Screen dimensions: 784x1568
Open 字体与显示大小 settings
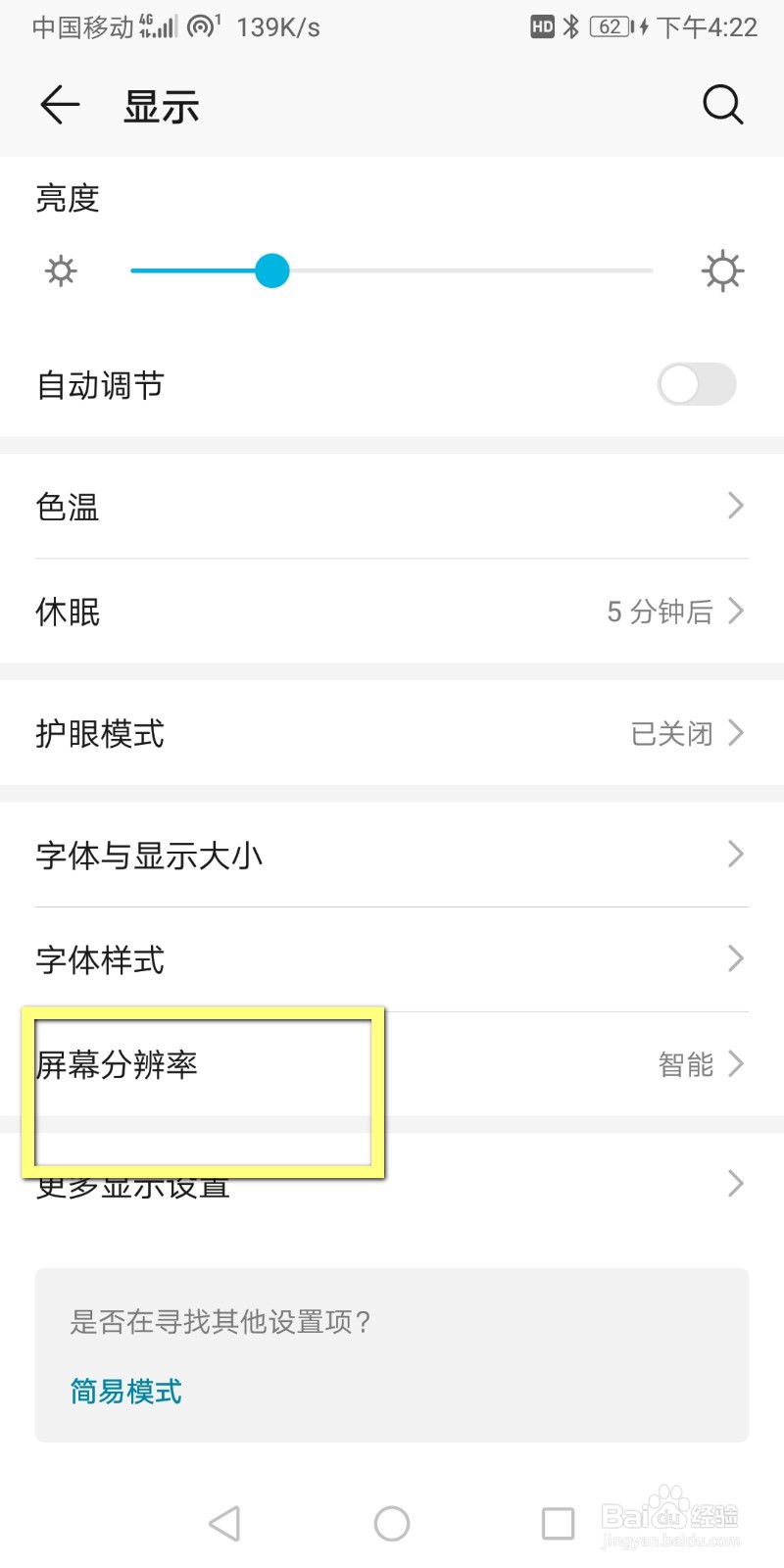tap(392, 855)
